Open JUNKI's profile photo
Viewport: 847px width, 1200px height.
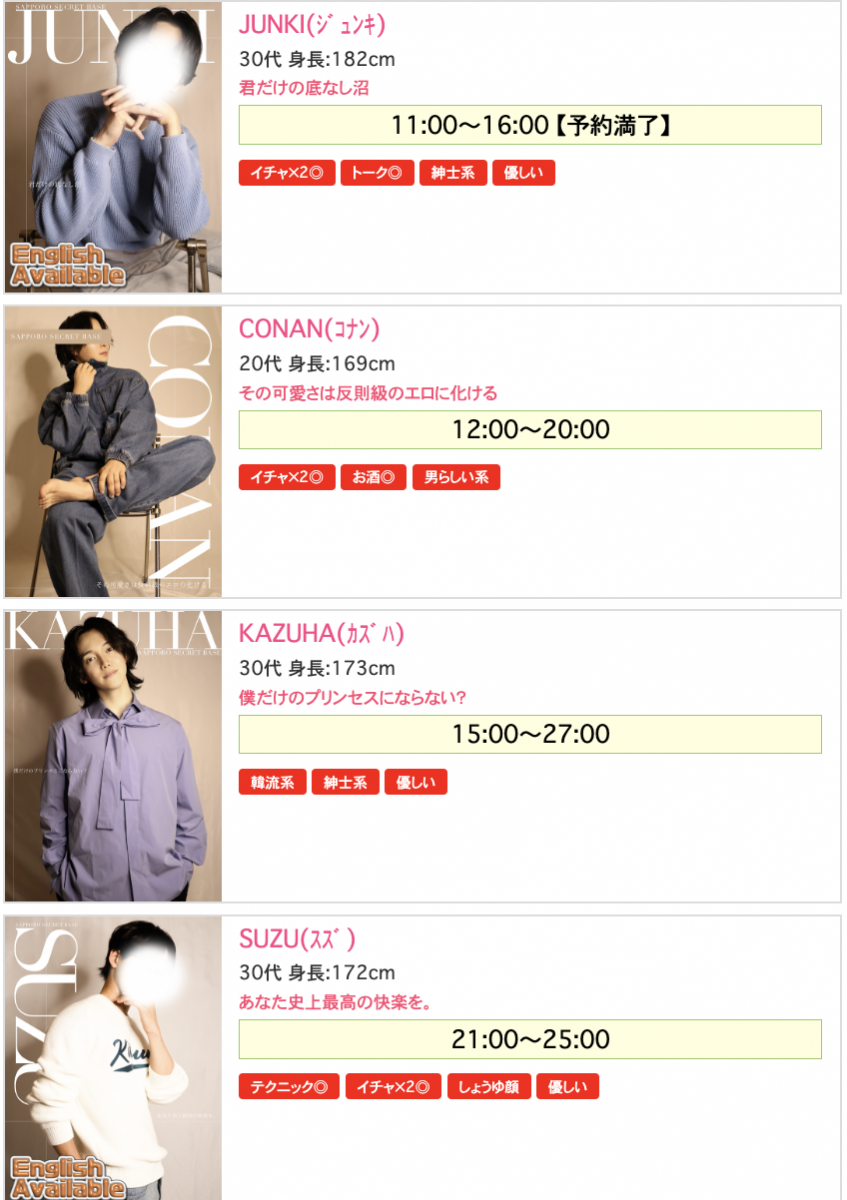click(113, 148)
